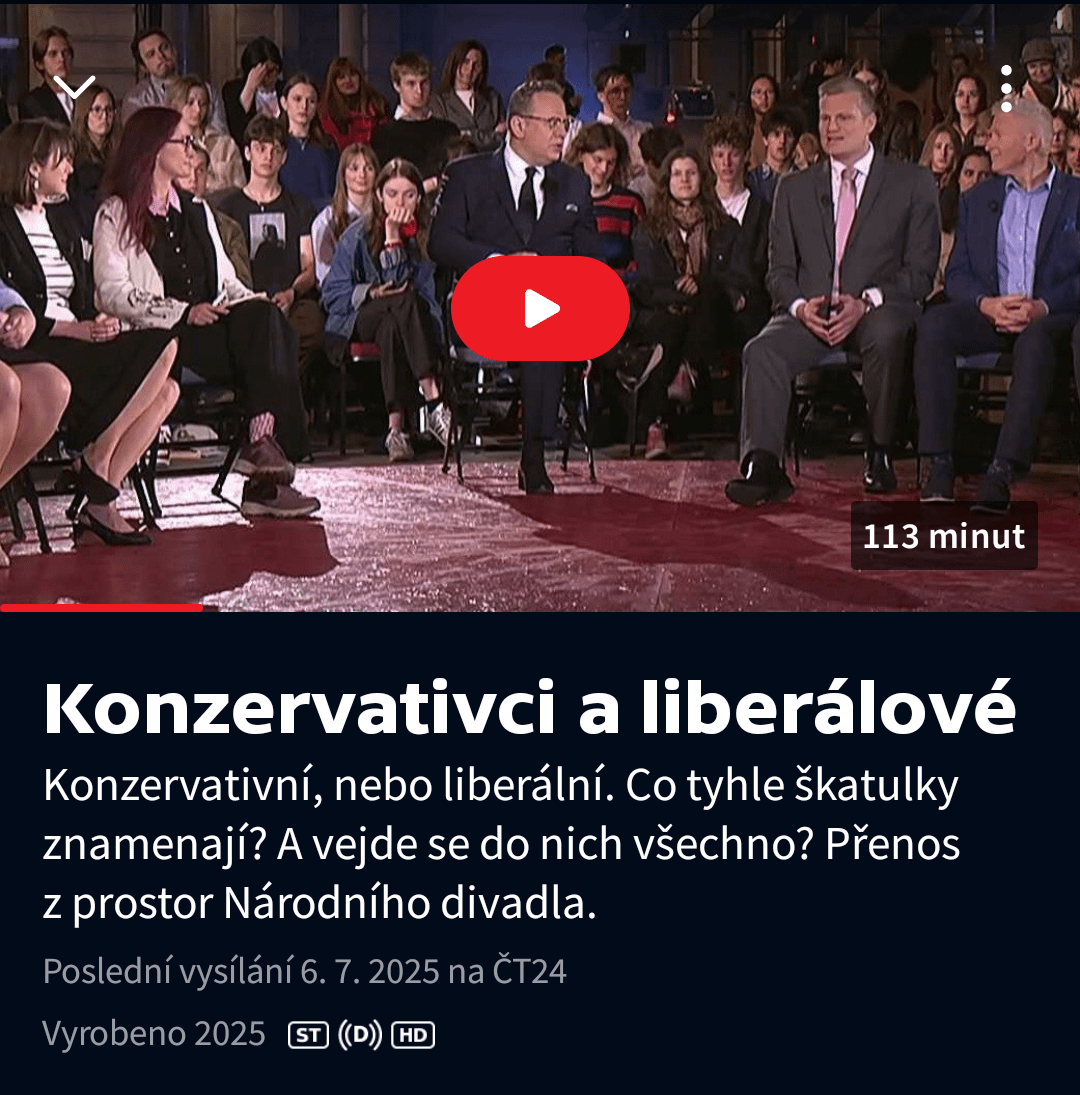1080x1095 pixels.
Task: Play the Konzervativci a liberálové video
Action: (540, 309)
